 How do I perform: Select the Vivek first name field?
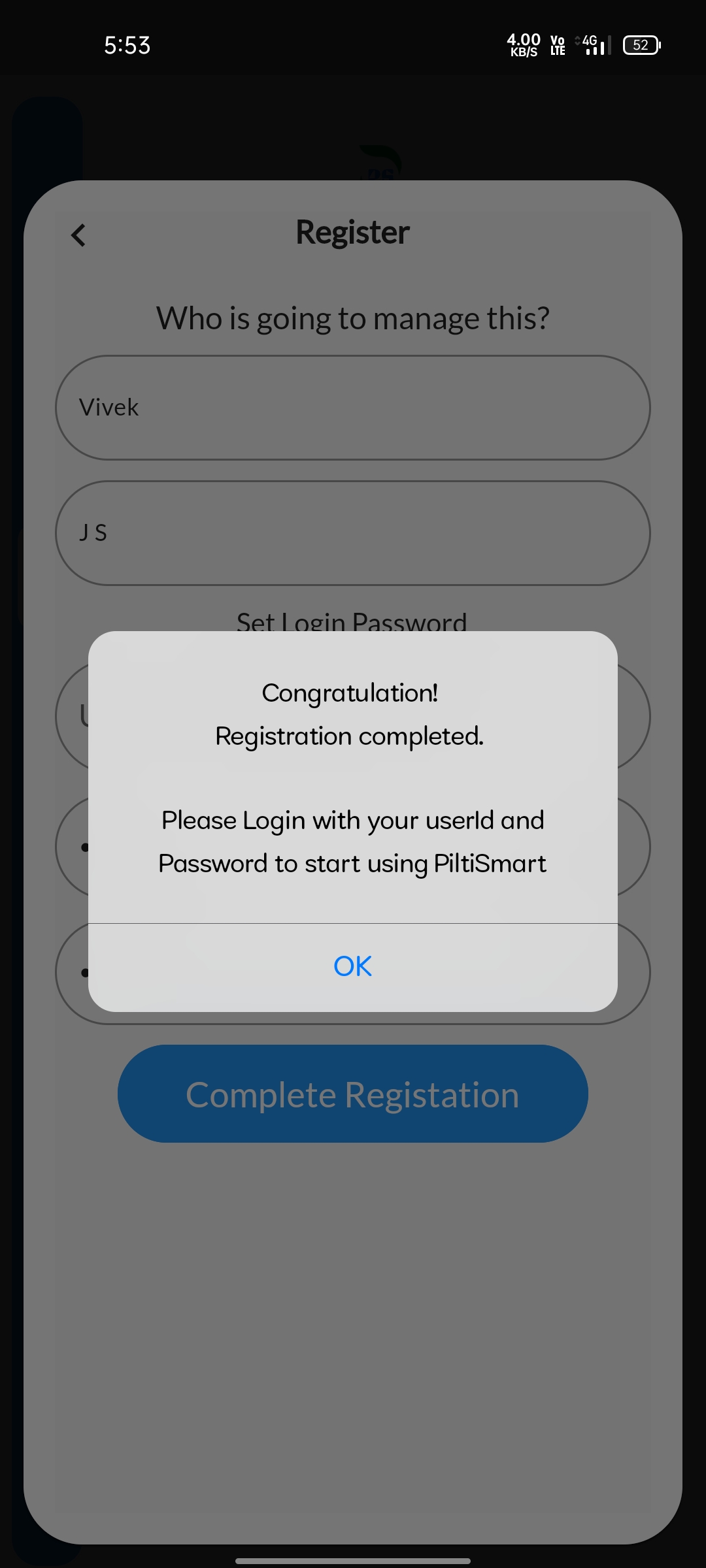pyautogui.click(x=353, y=408)
